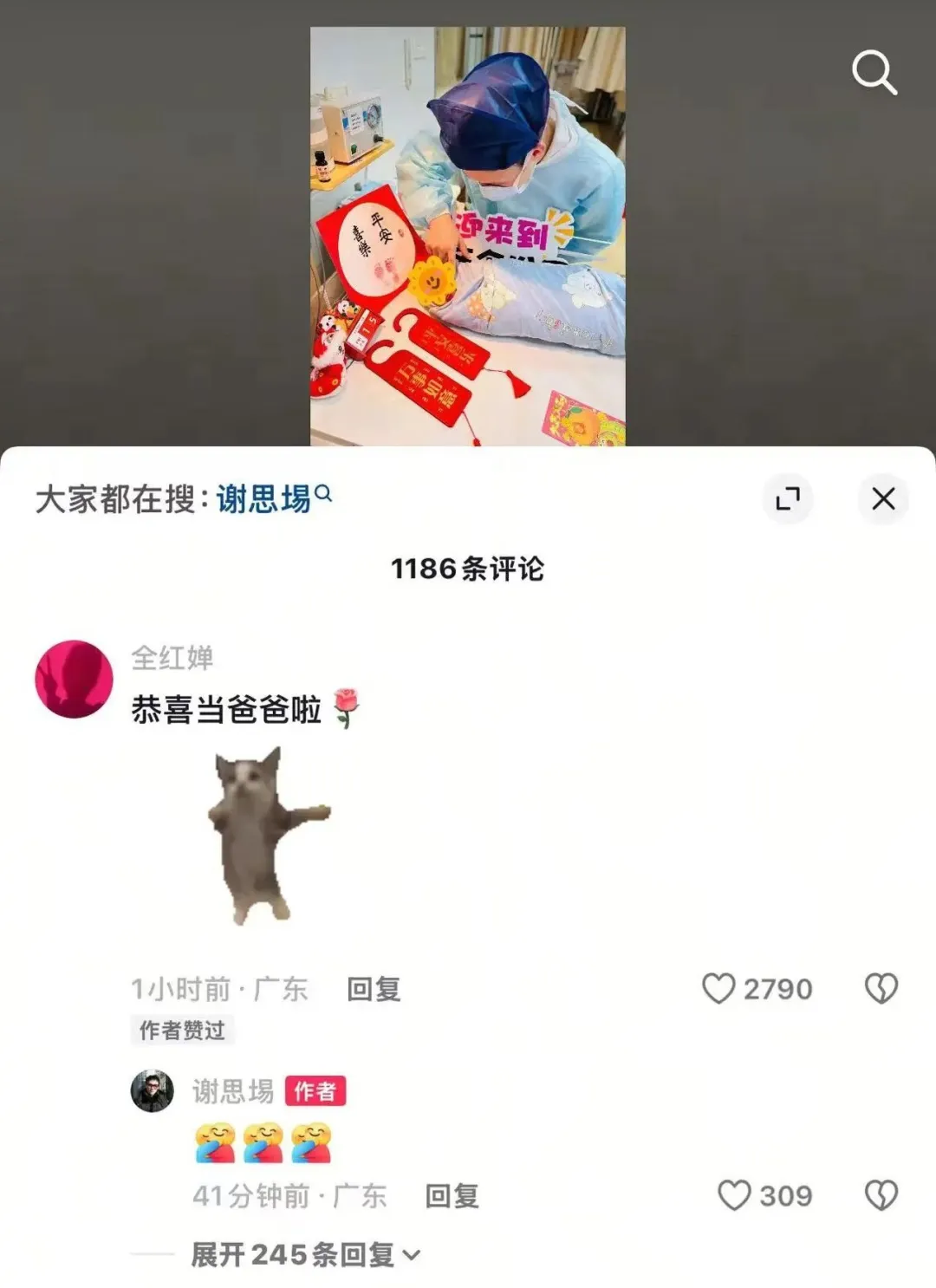Tap the video preview above comments
This screenshot has height=1288, width=936.
coord(467,236)
